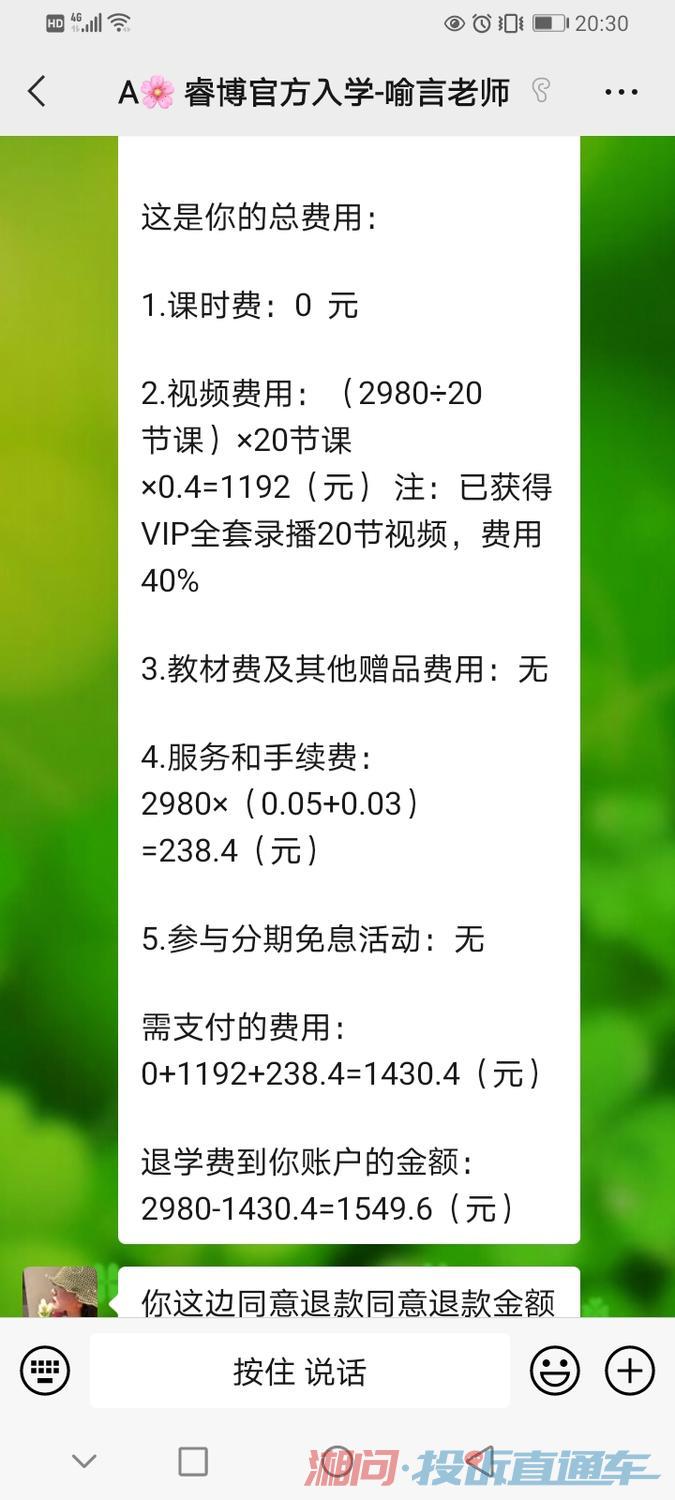This screenshot has height=1500, width=675.
Task: Go back from the chat
Action: (37, 92)
